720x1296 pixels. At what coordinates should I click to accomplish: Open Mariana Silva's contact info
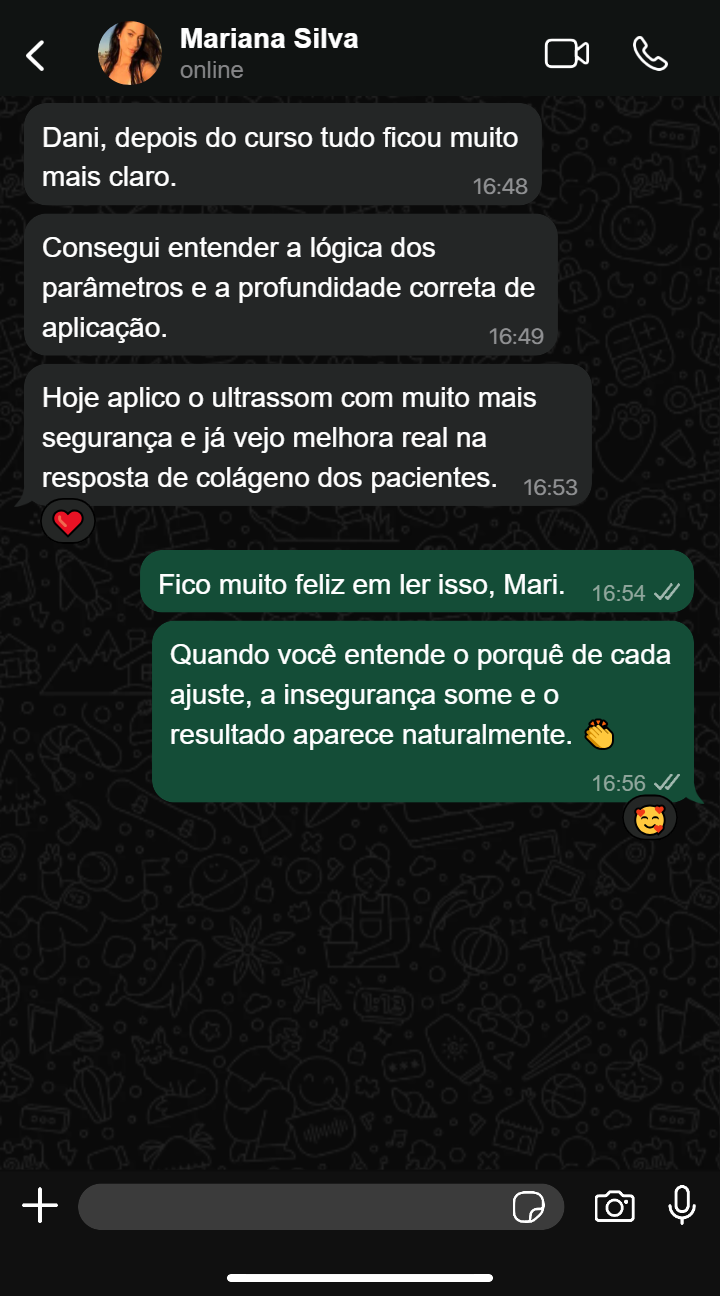[x=268, y=53]
